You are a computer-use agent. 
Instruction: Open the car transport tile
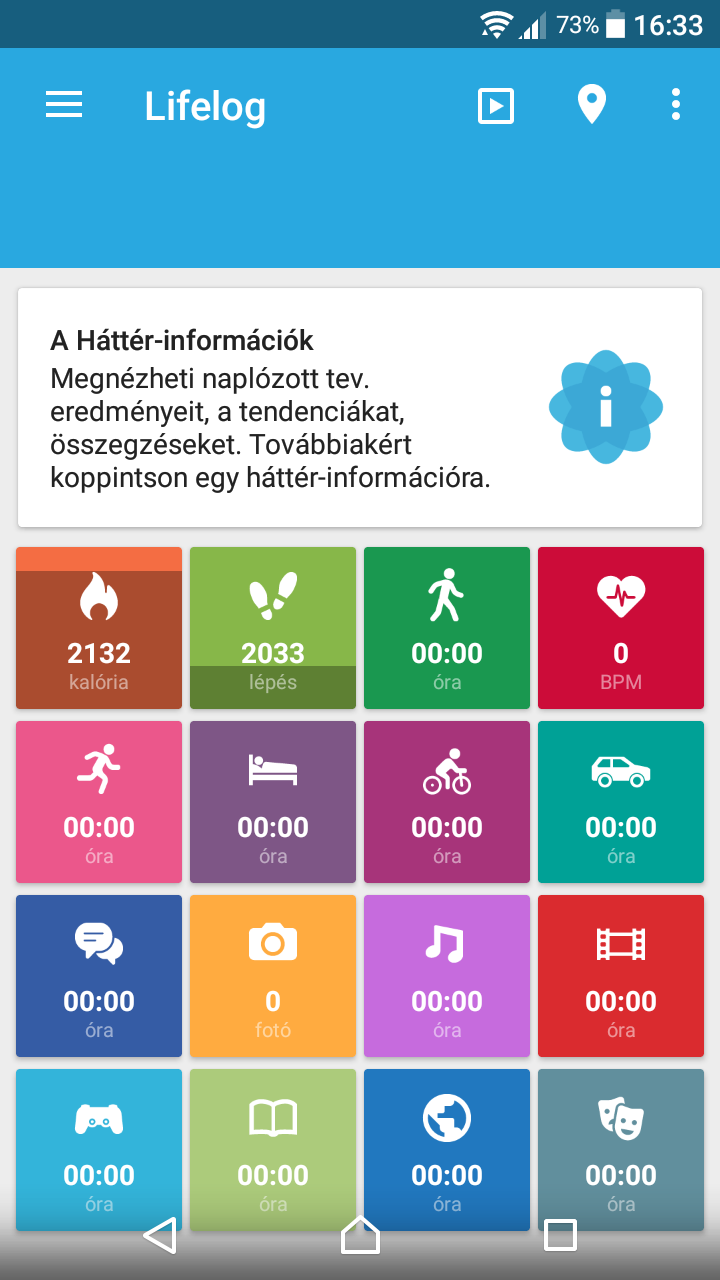pos(621,802)
